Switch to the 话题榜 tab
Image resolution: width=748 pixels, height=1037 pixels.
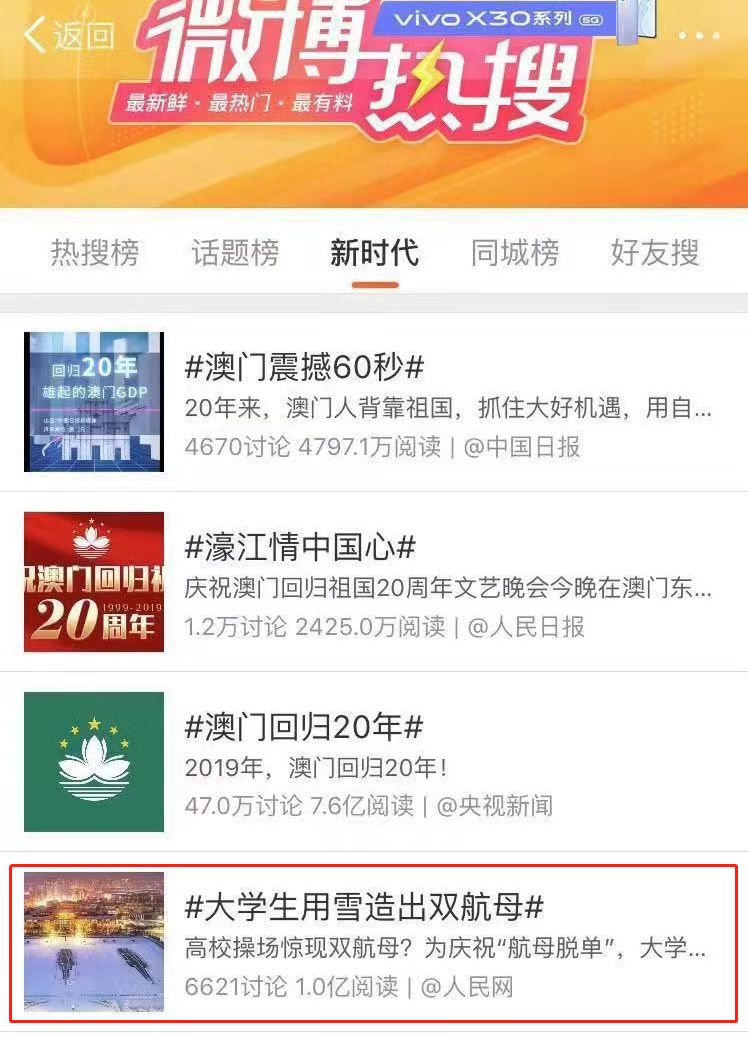[235, 253]
